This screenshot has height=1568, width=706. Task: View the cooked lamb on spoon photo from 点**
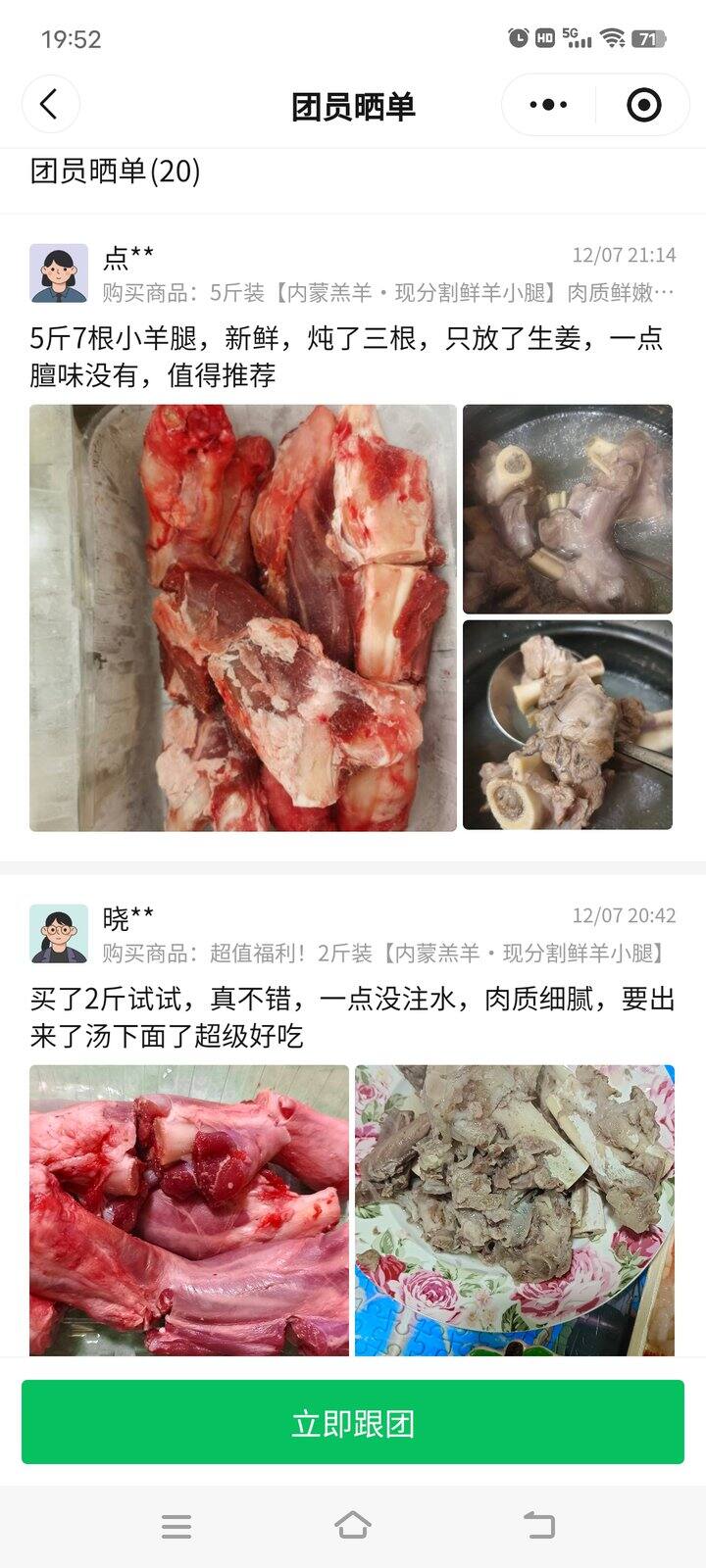568,725
